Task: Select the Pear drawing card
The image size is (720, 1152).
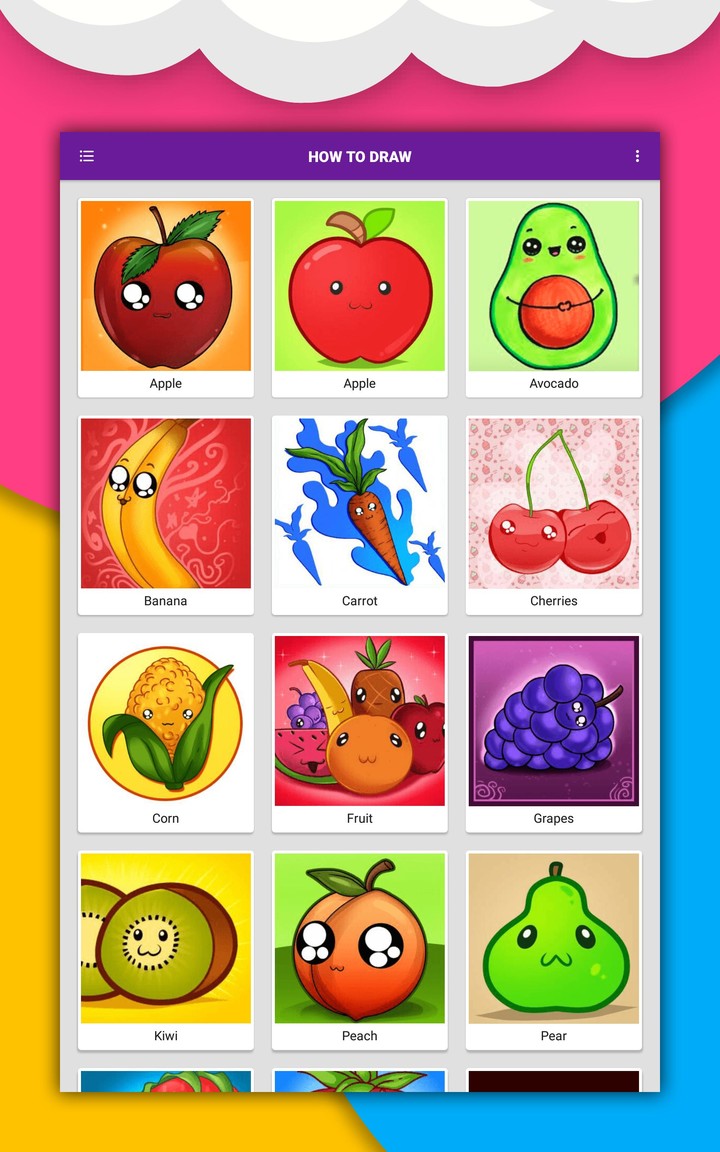Action: pyautogui.click(x=553, y=949)
